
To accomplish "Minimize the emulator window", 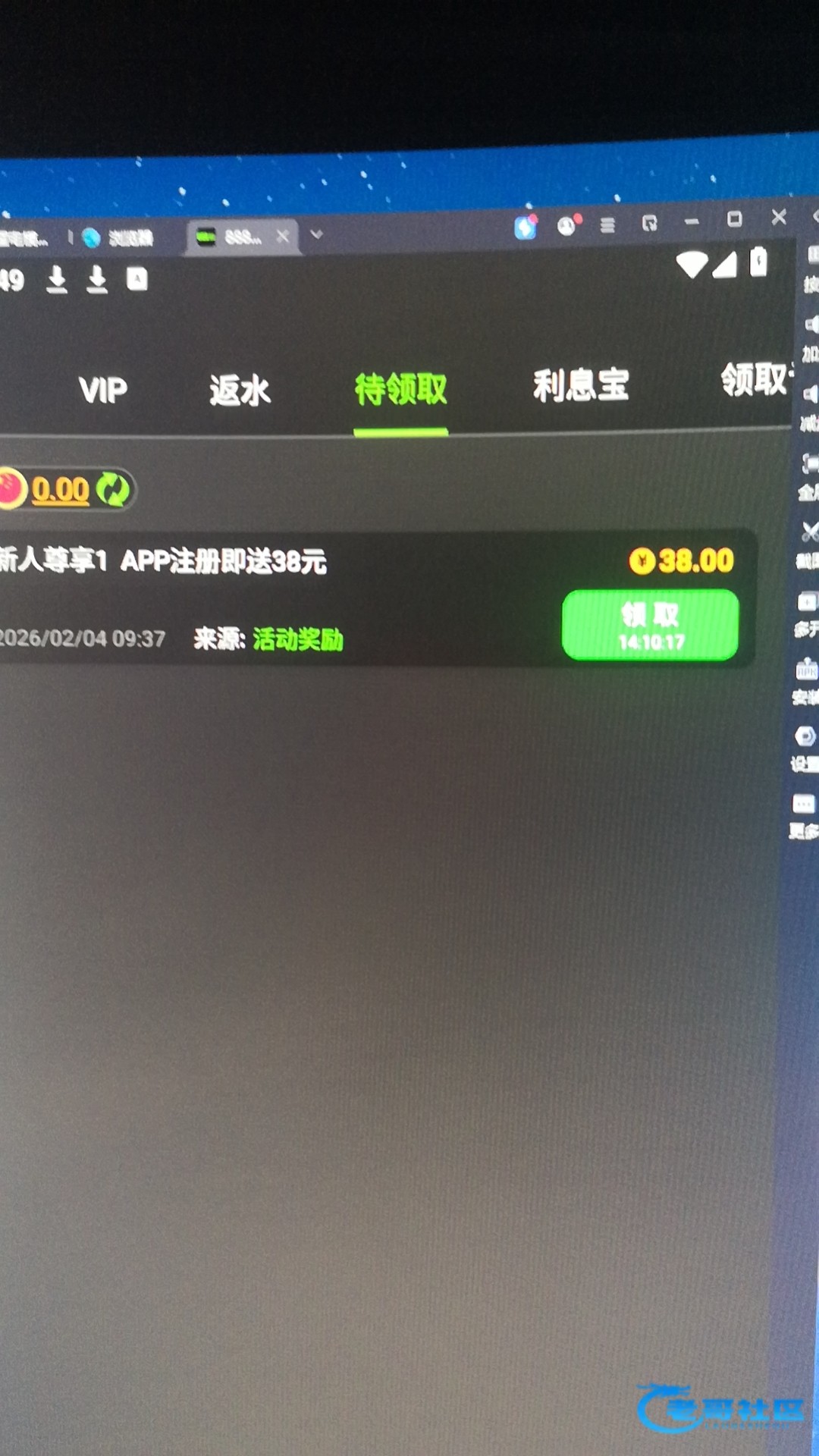I will point(692,222).
